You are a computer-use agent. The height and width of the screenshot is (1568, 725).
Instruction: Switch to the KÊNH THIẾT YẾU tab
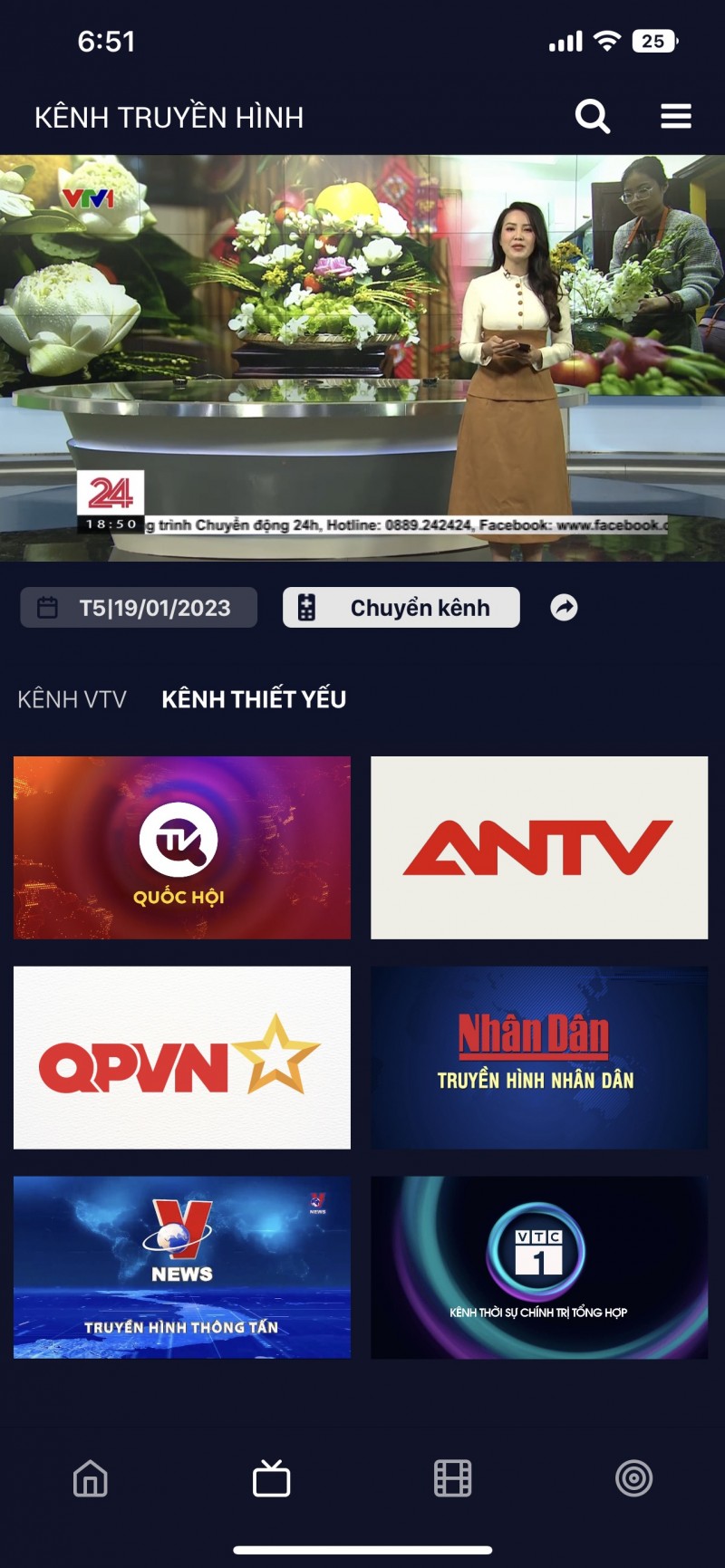click(x=255, y=698)
